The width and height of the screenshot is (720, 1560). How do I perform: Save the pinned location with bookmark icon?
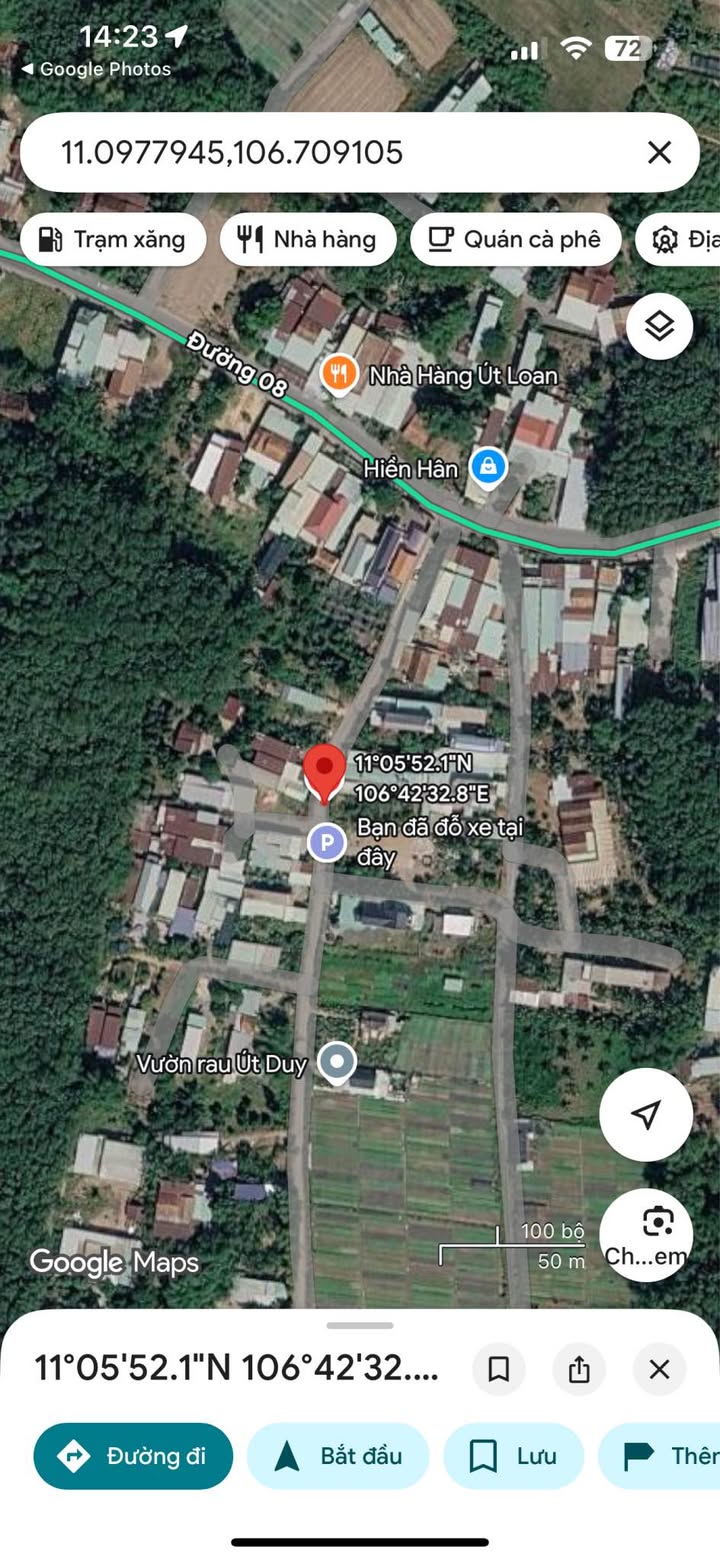[499, 1368]
